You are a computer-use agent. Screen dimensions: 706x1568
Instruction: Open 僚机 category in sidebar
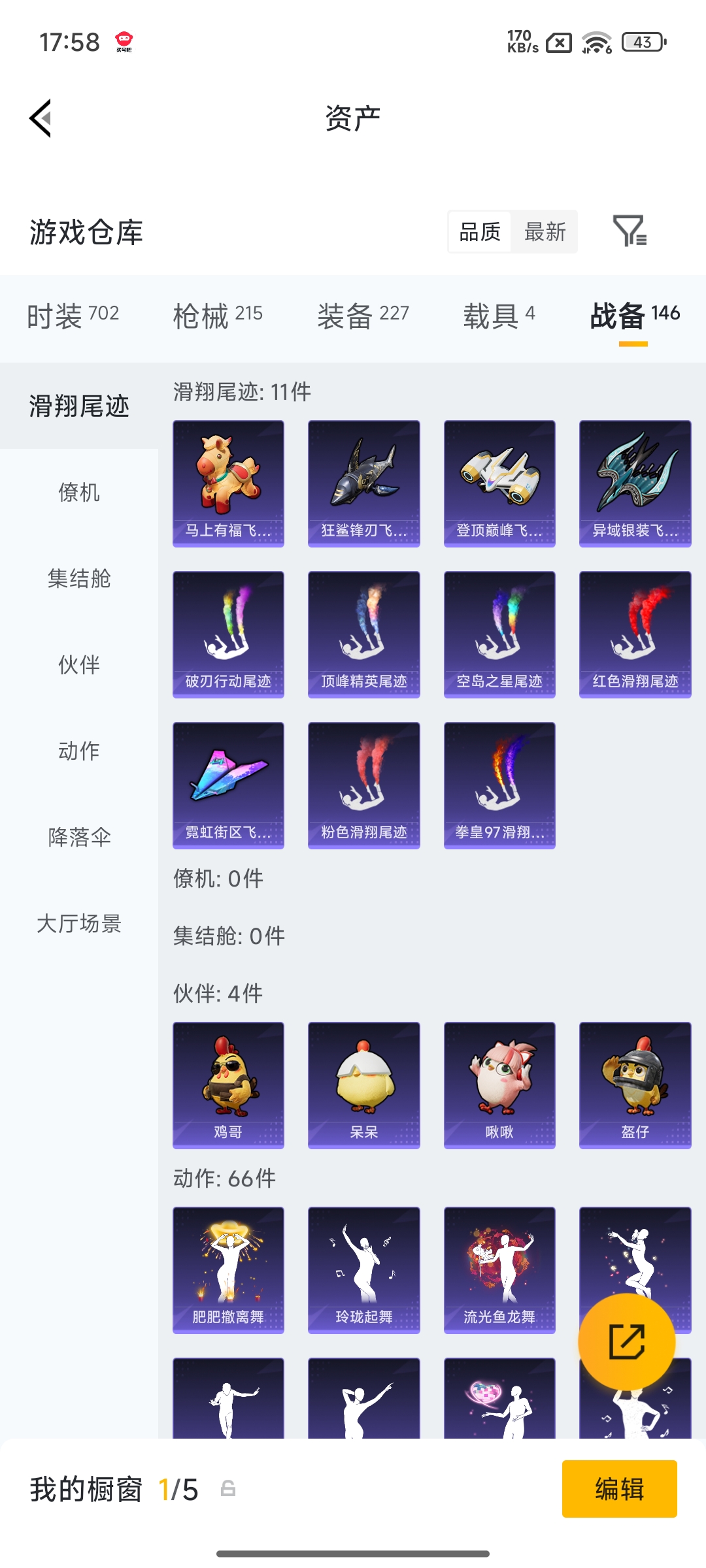tap(78, 495)
